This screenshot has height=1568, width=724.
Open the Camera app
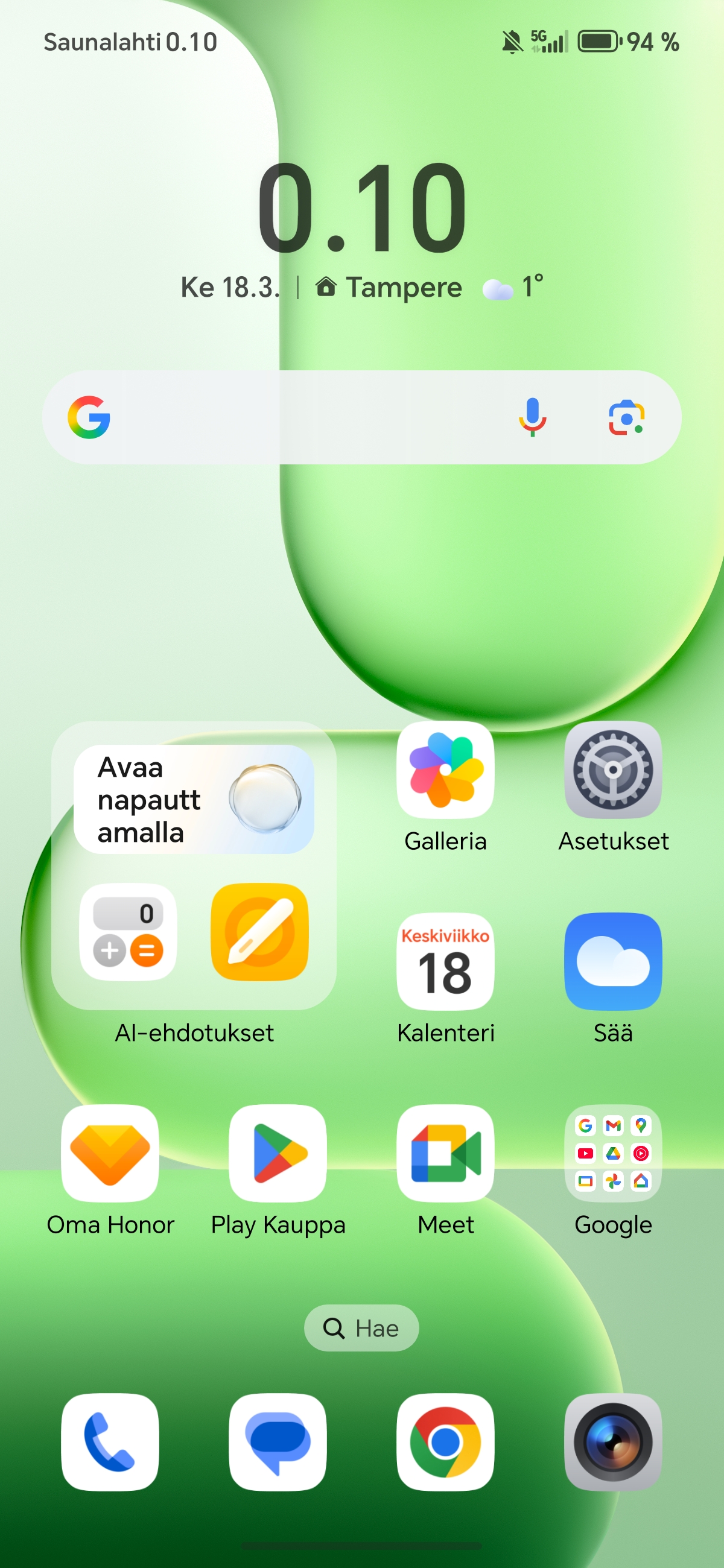[612, 1442]
